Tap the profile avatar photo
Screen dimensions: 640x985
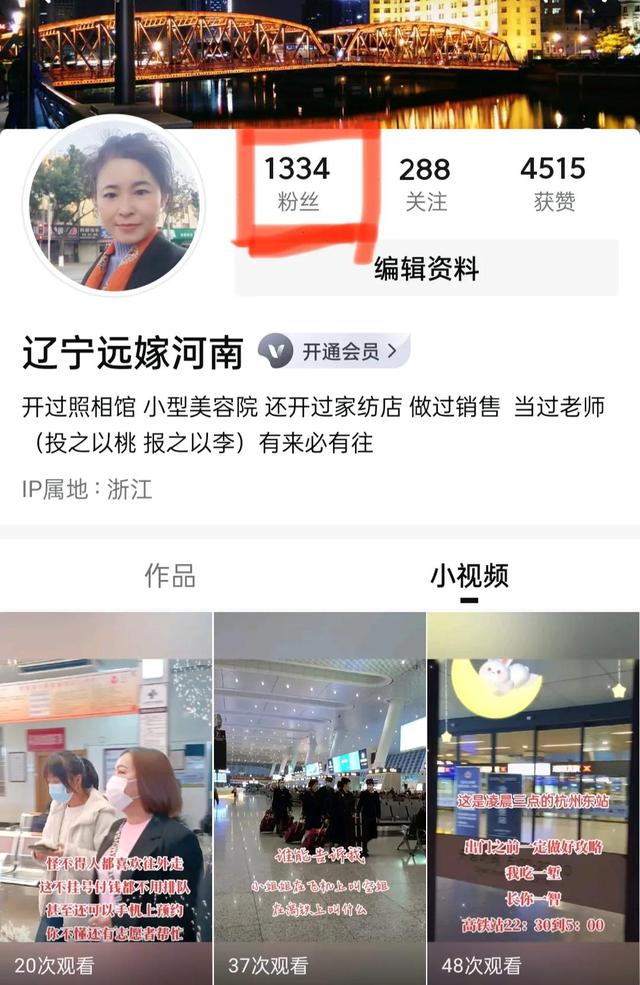[113, 206]
